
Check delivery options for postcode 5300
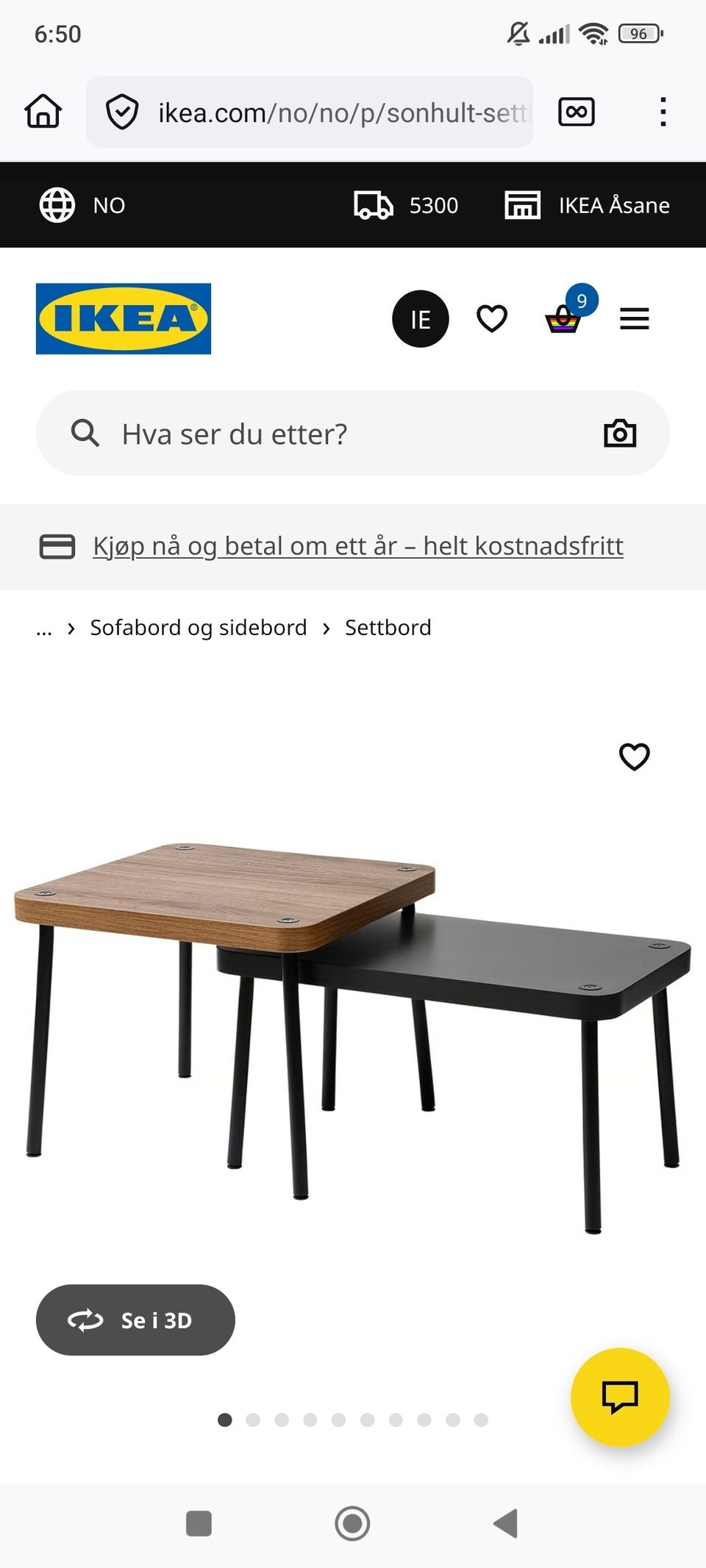(407, 205)
